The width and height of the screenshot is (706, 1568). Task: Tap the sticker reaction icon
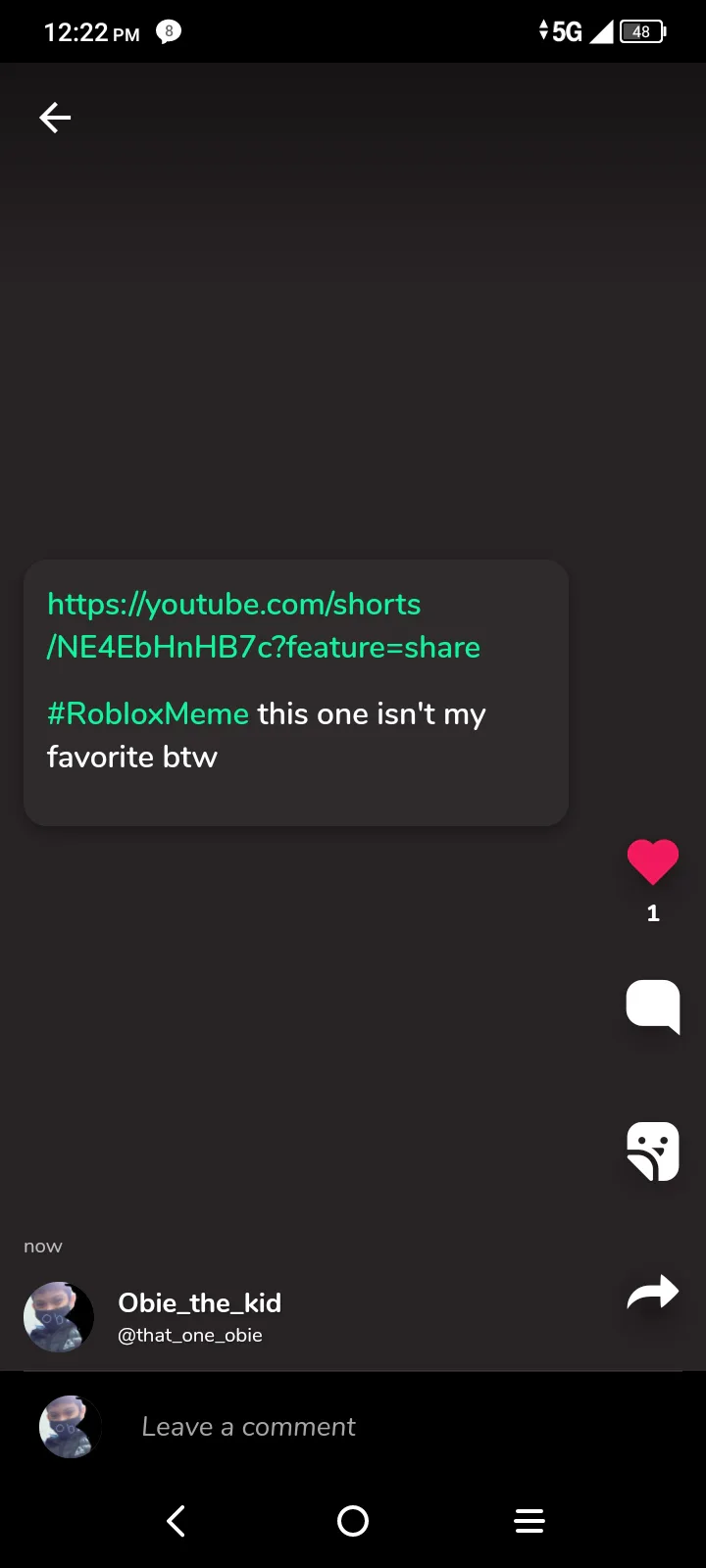click(x=653, y=1151)
